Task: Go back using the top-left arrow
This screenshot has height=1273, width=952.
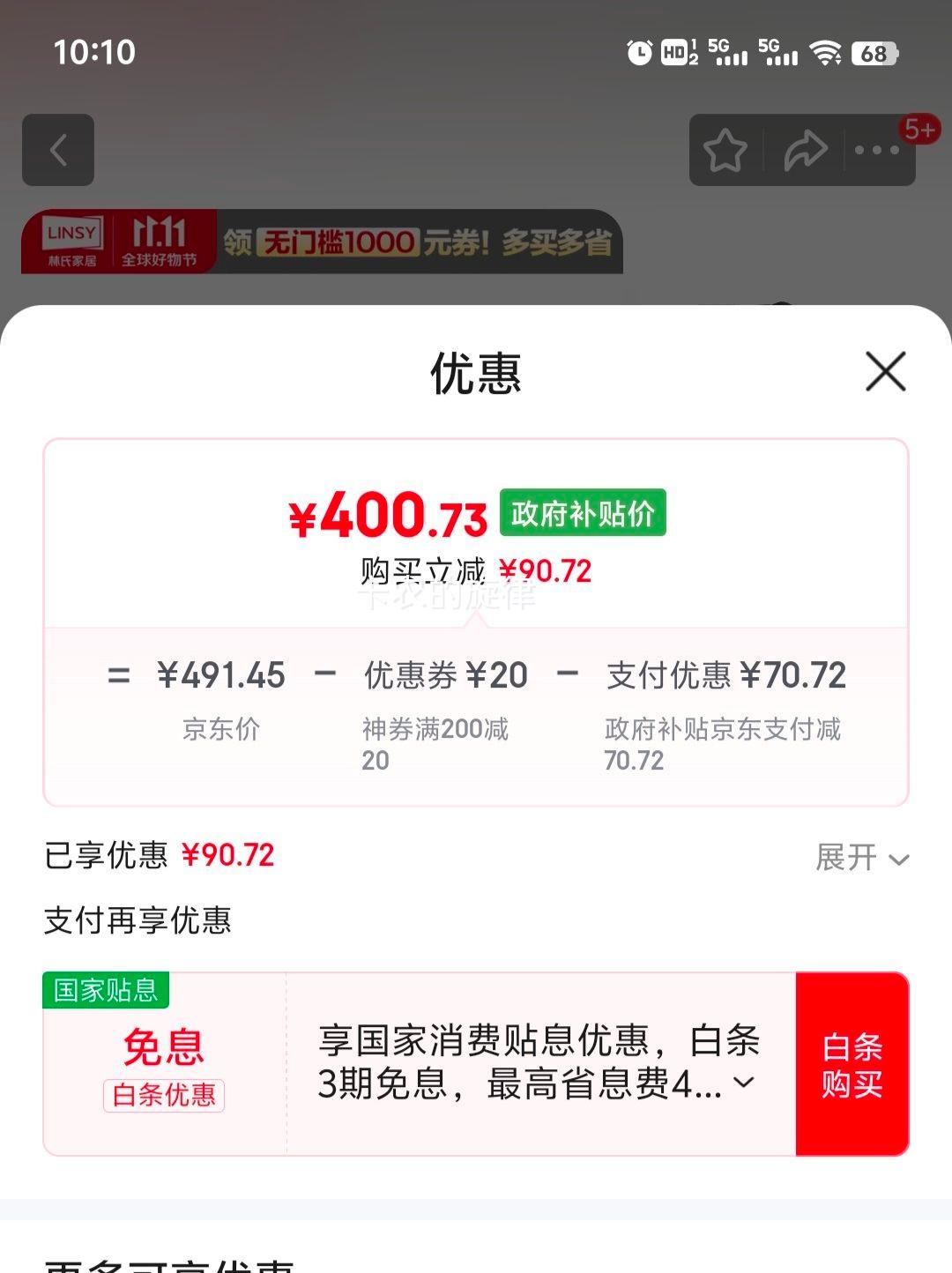Action: click(58, 150)
